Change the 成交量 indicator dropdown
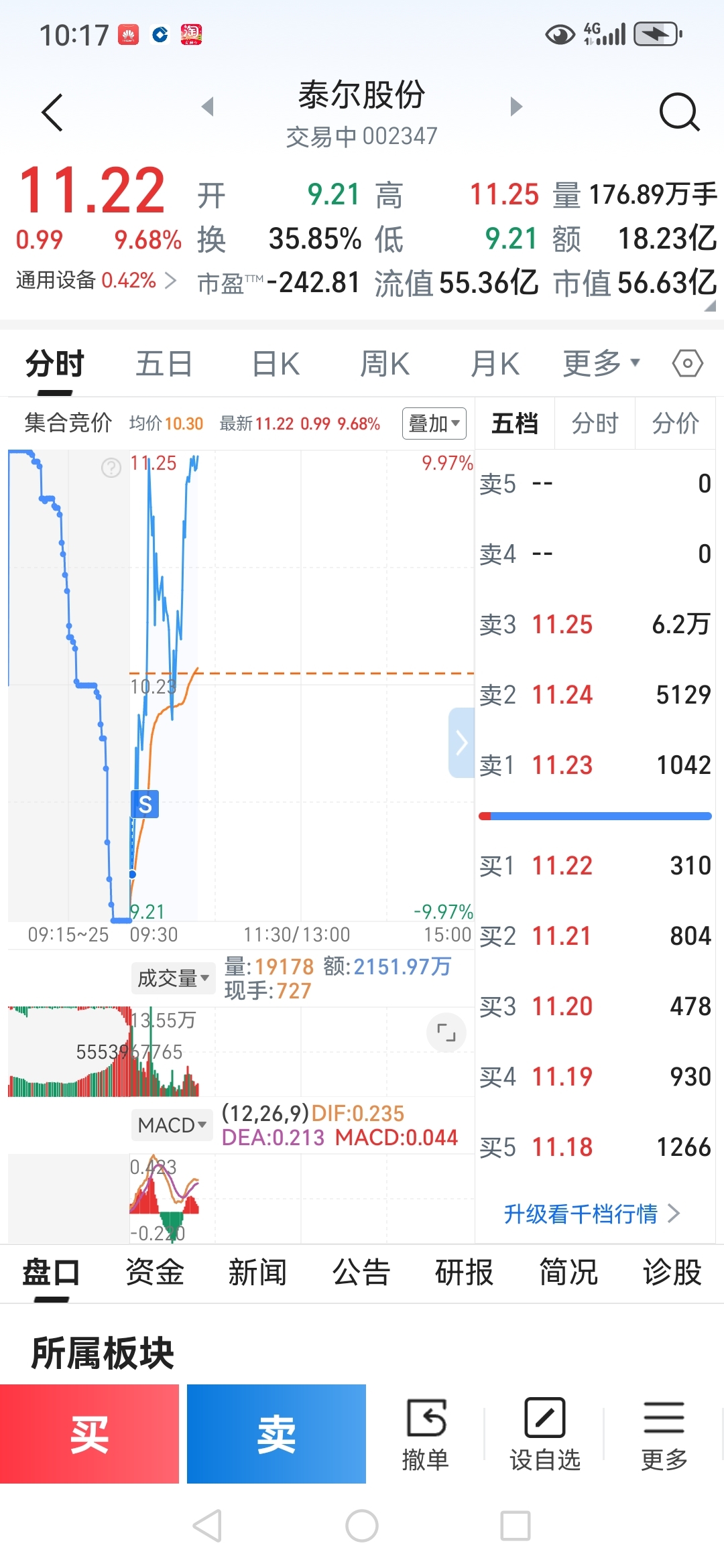The width and height of the screenshot is (724, 1568). (x=173, y=978)
